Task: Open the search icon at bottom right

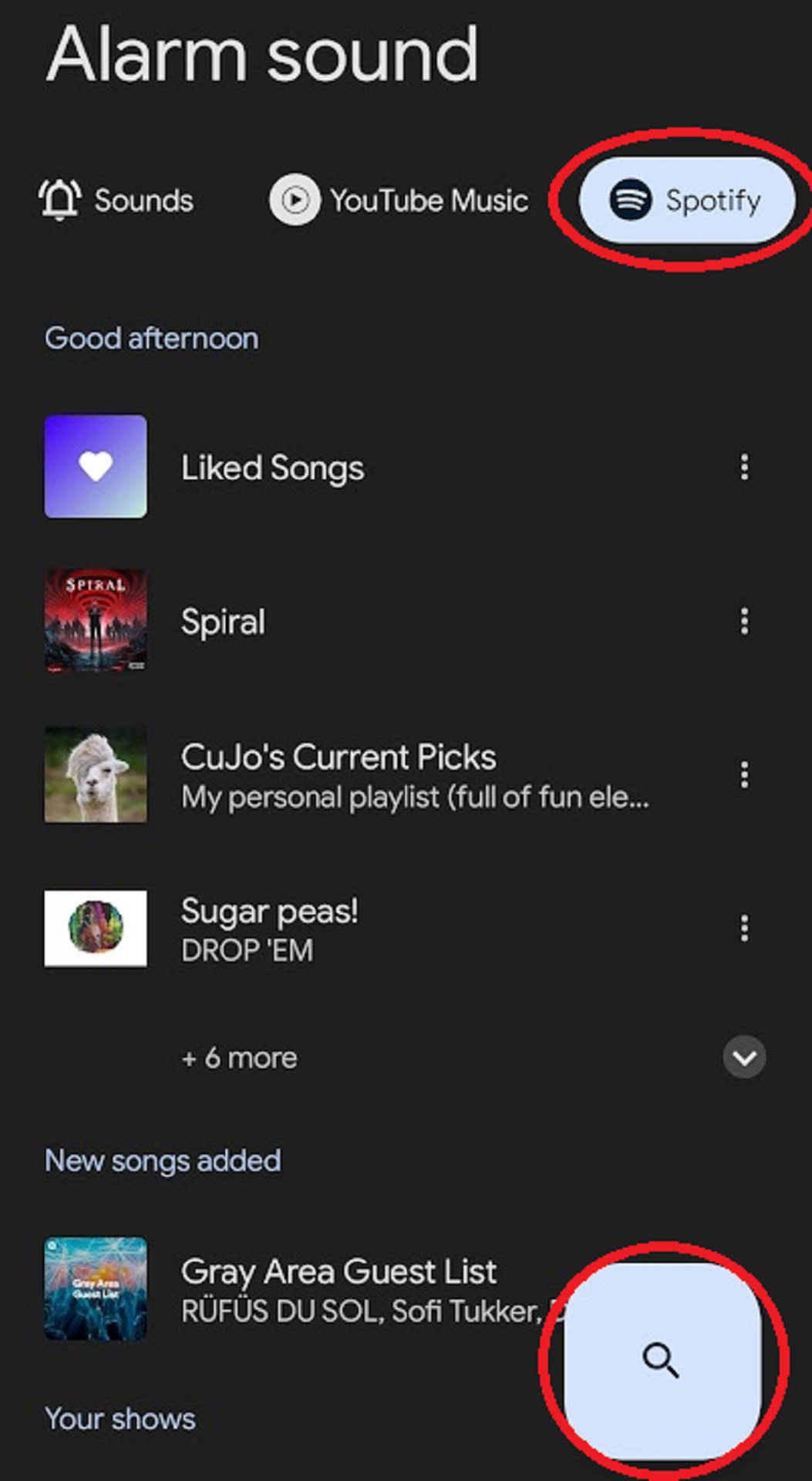Action: [659, 1360]
